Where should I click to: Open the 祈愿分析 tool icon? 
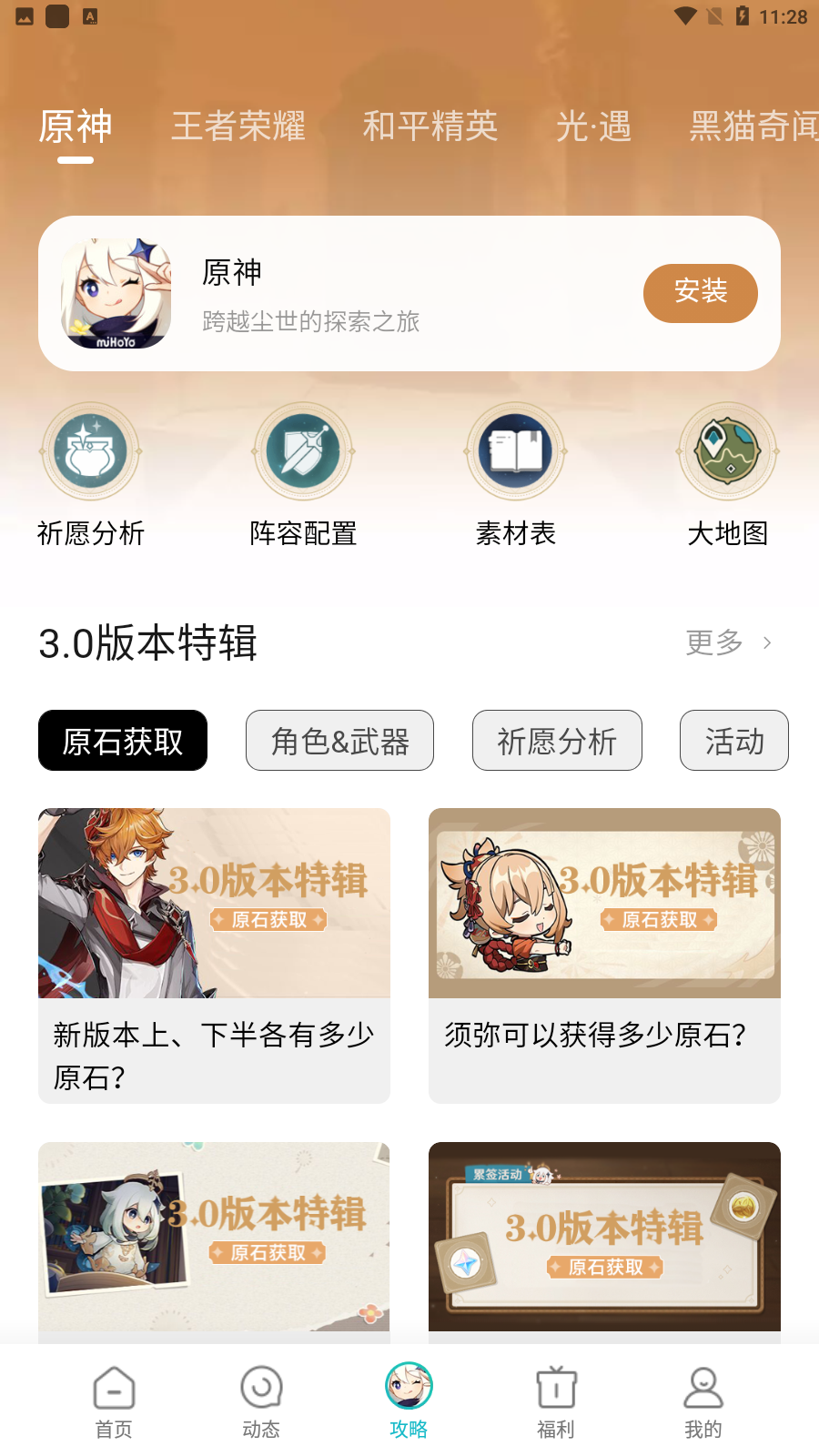tap(90, 452)
